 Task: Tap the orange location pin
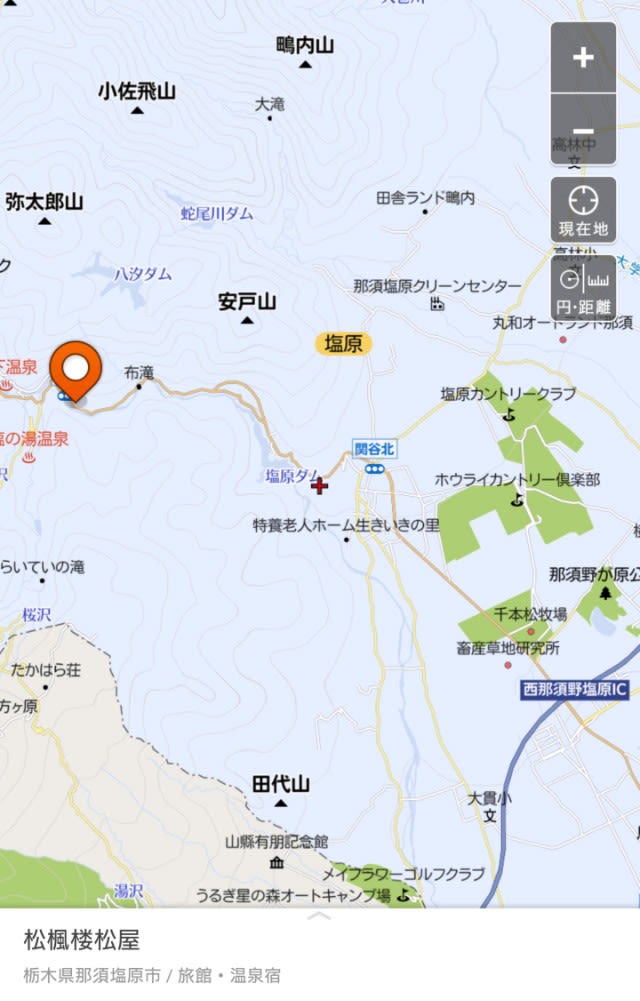76,368
